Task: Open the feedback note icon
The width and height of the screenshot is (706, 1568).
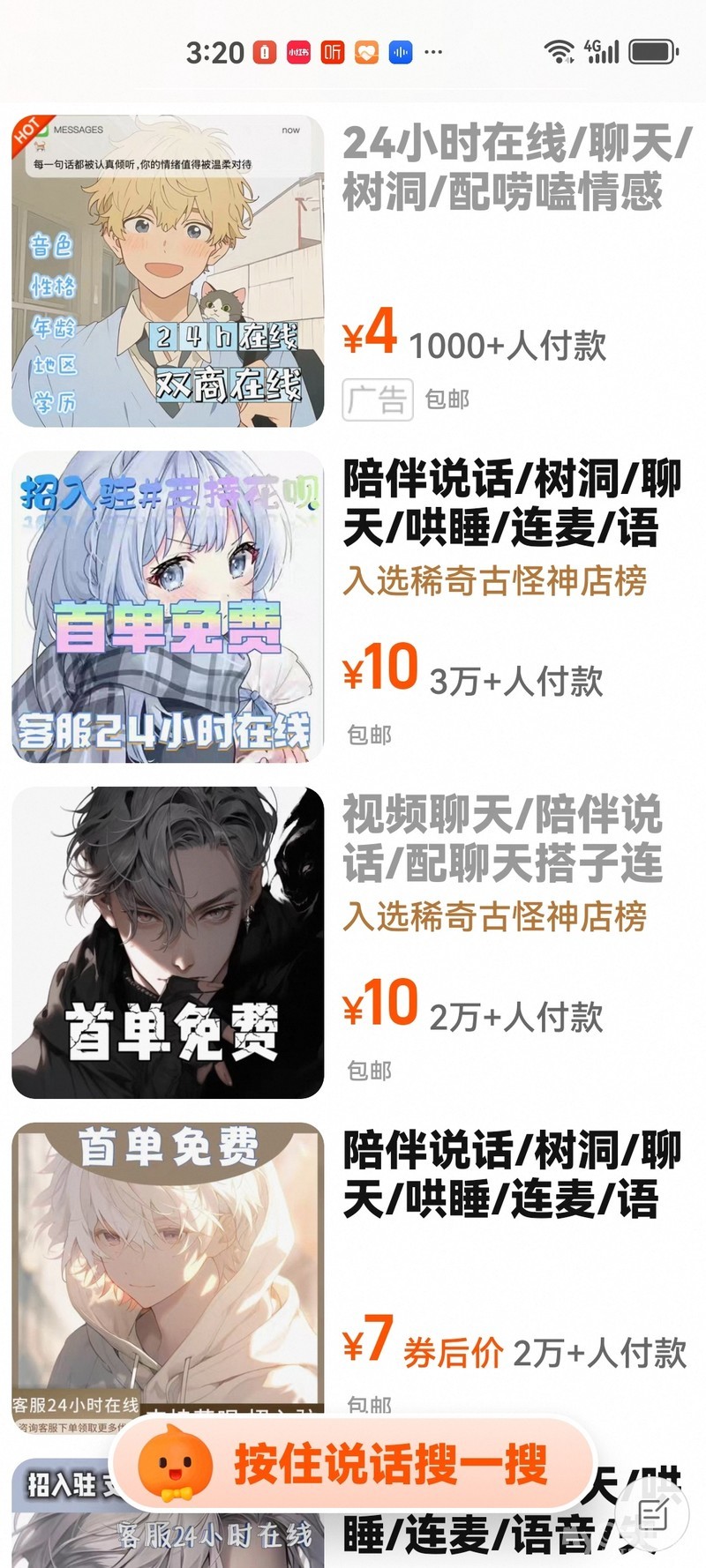Action: tap(653, 1515)
